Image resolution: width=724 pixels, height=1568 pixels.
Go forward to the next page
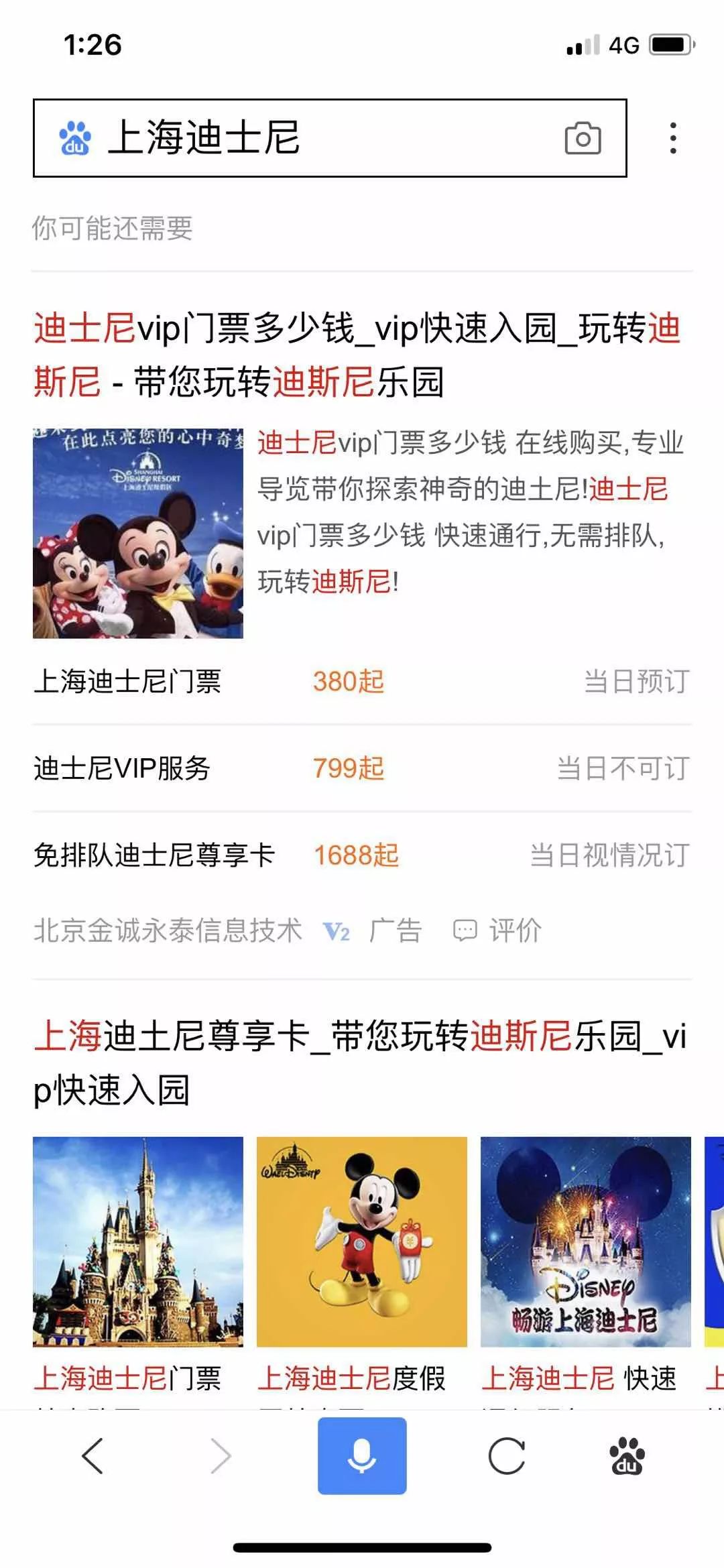click(221, 1456)
